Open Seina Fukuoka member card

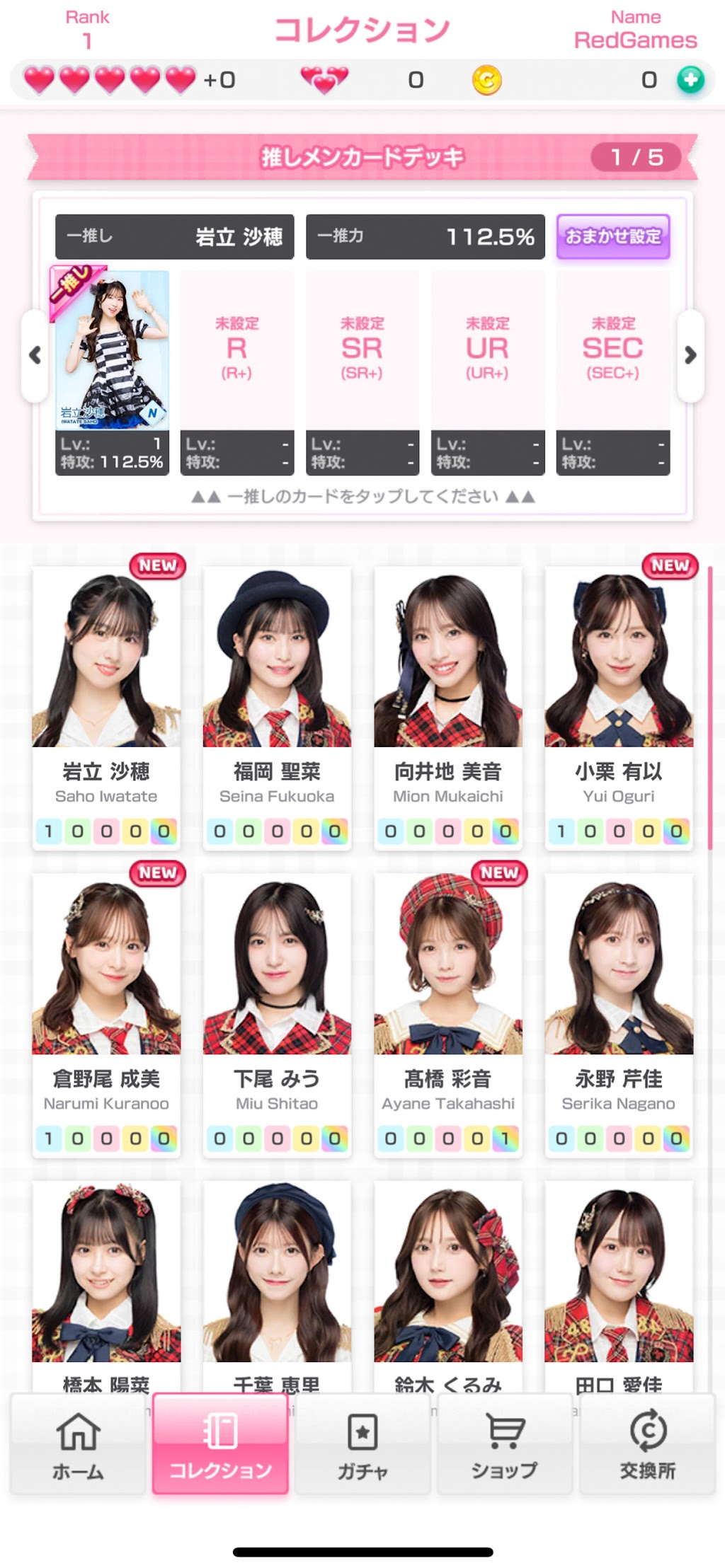coord(277,708)
